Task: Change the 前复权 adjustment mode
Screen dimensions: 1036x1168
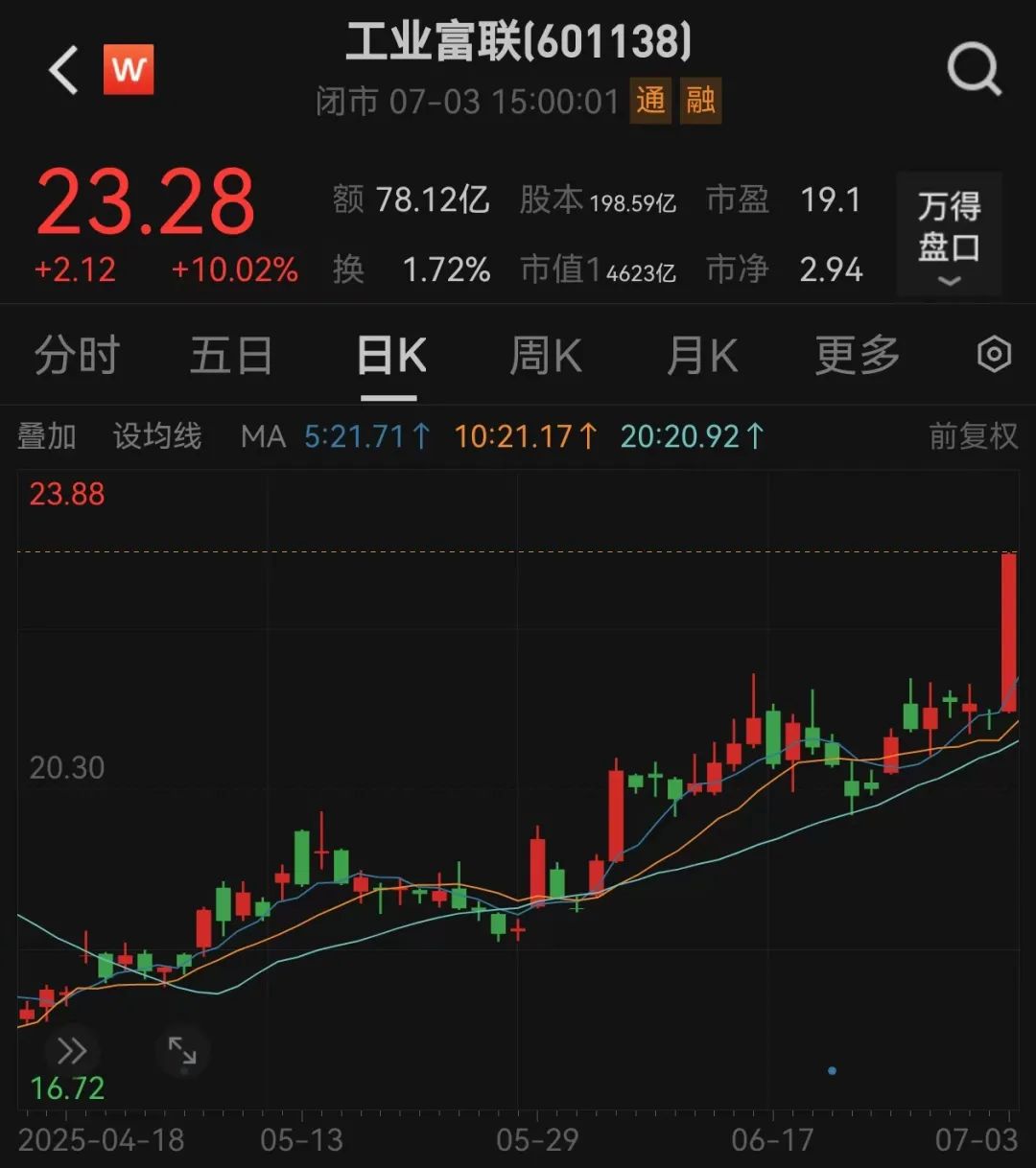Action: point(973,436)
